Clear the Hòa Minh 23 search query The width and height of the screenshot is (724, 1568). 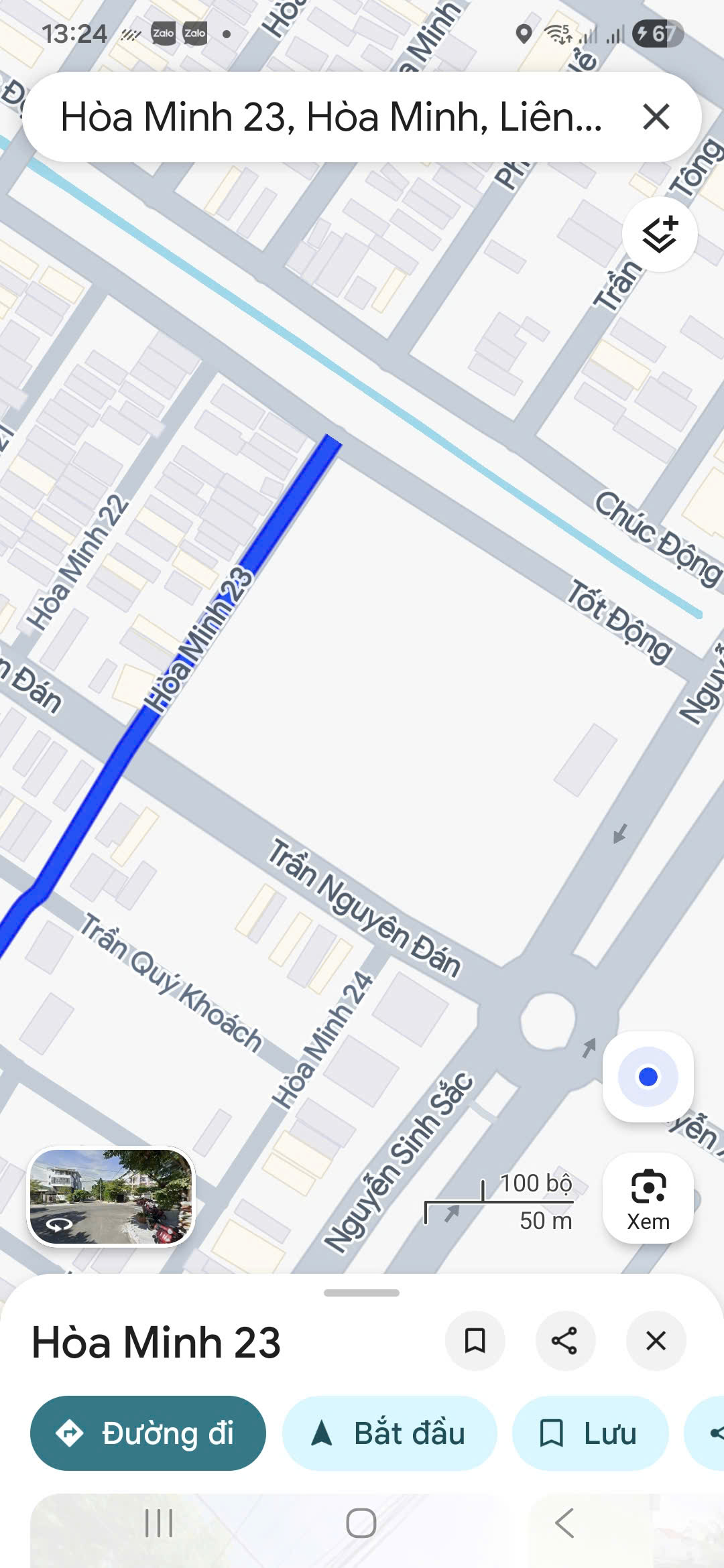(656, 117)
